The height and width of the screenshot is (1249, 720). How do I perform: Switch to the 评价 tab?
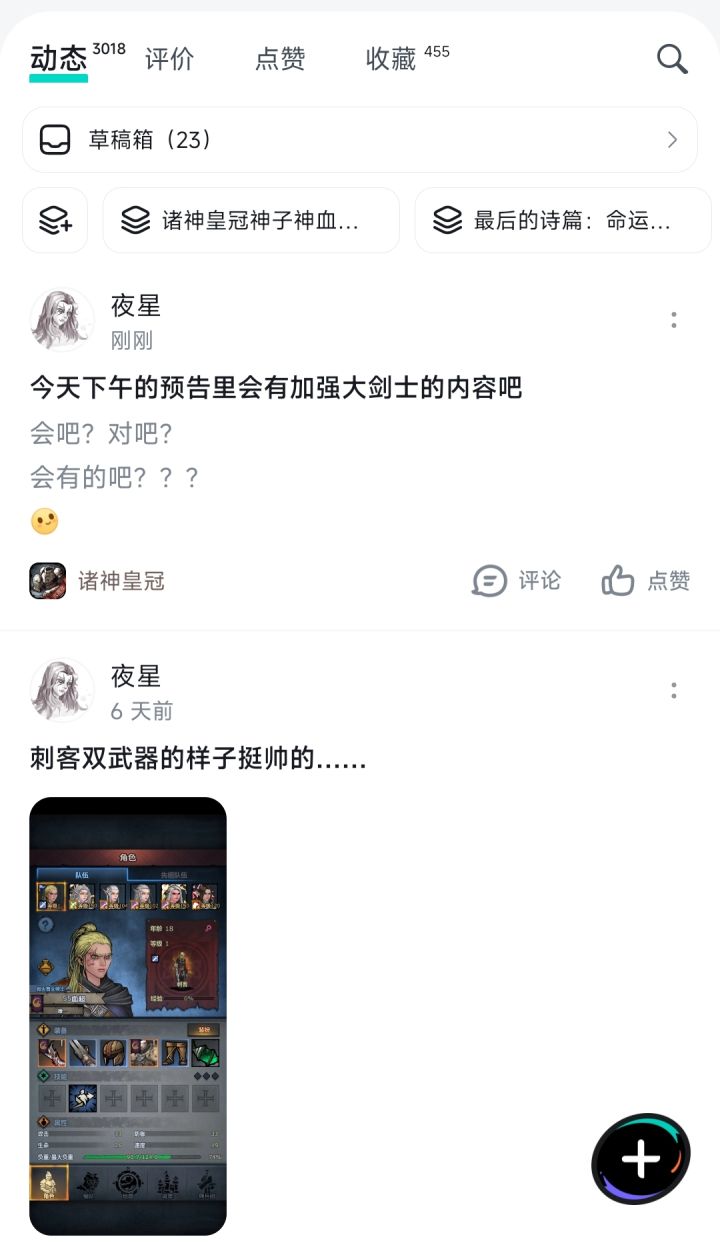170,59
